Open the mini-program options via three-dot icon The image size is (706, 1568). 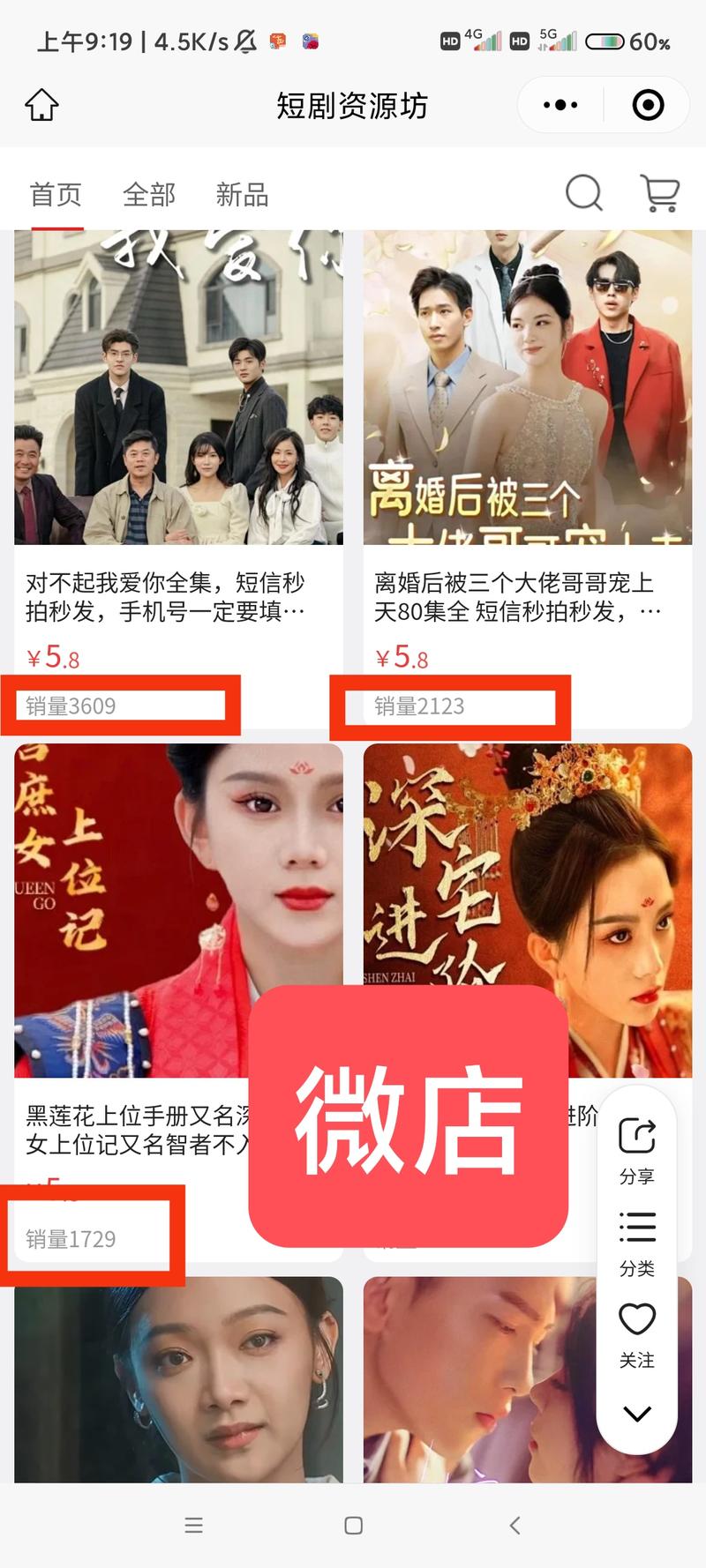[559, 104]
